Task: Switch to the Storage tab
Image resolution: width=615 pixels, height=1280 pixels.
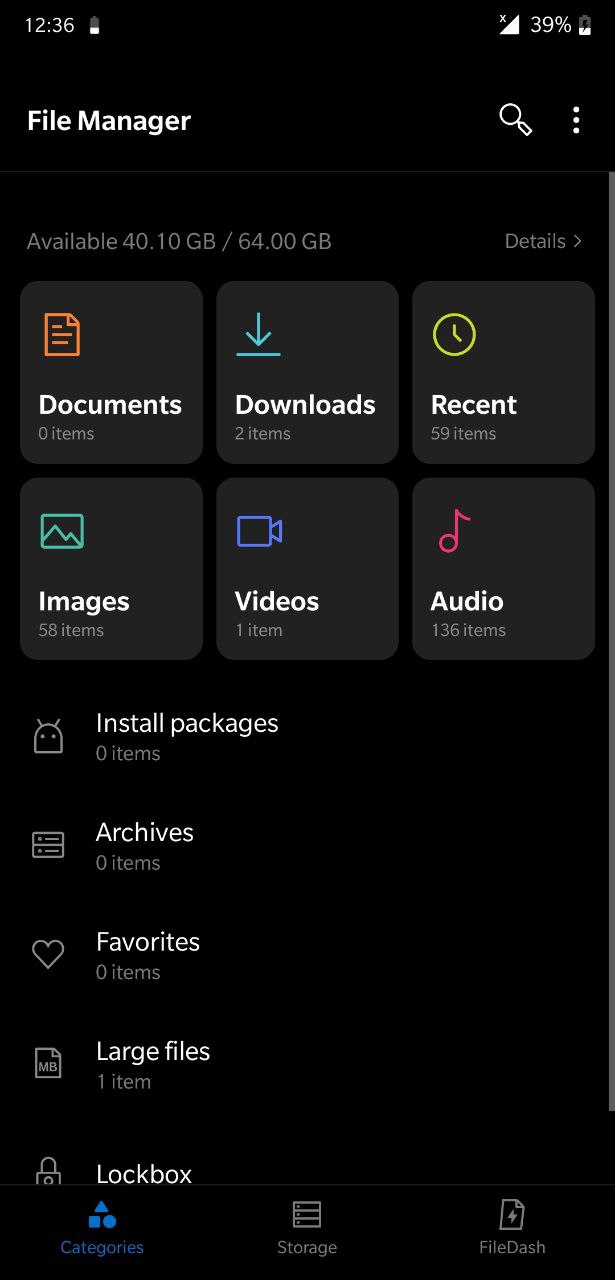Action: pos(307,1229)
